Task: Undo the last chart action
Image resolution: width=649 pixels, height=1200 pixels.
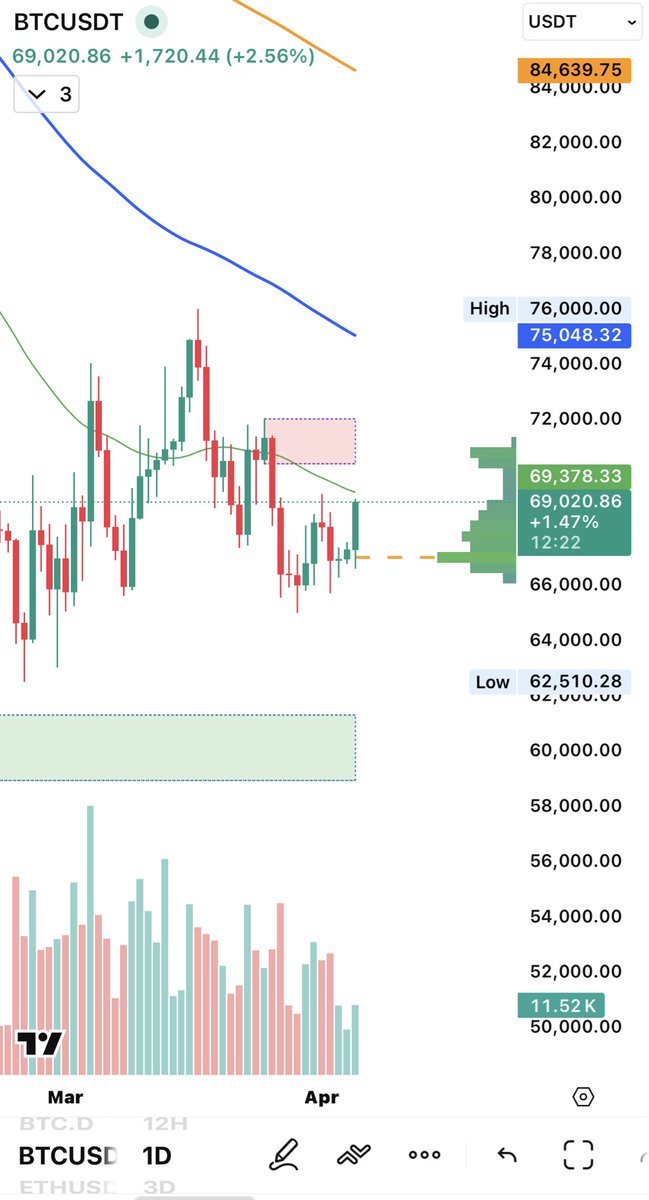Action: [x=507, y=1155]
